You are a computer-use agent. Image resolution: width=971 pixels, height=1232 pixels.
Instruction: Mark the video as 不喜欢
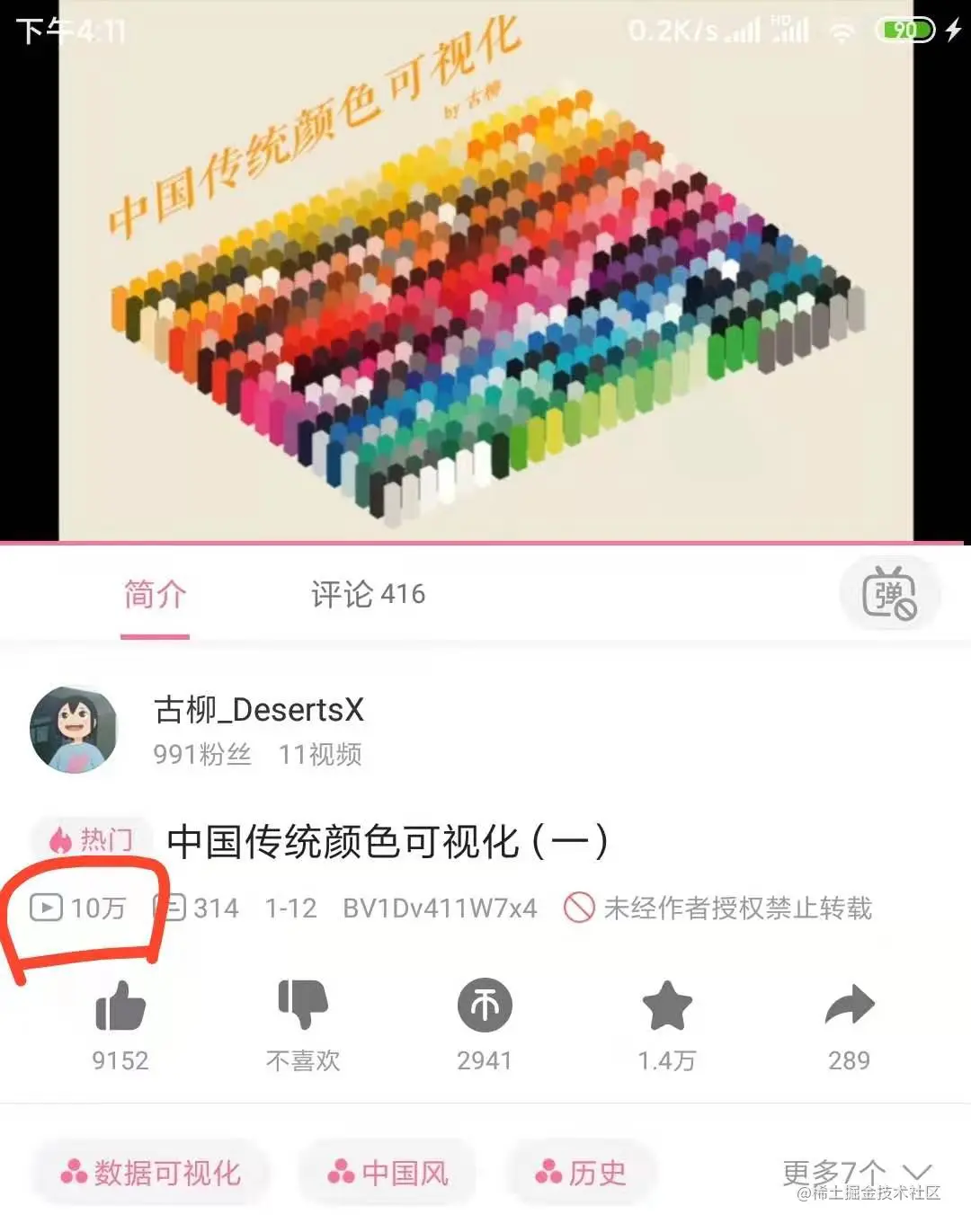303,1006
